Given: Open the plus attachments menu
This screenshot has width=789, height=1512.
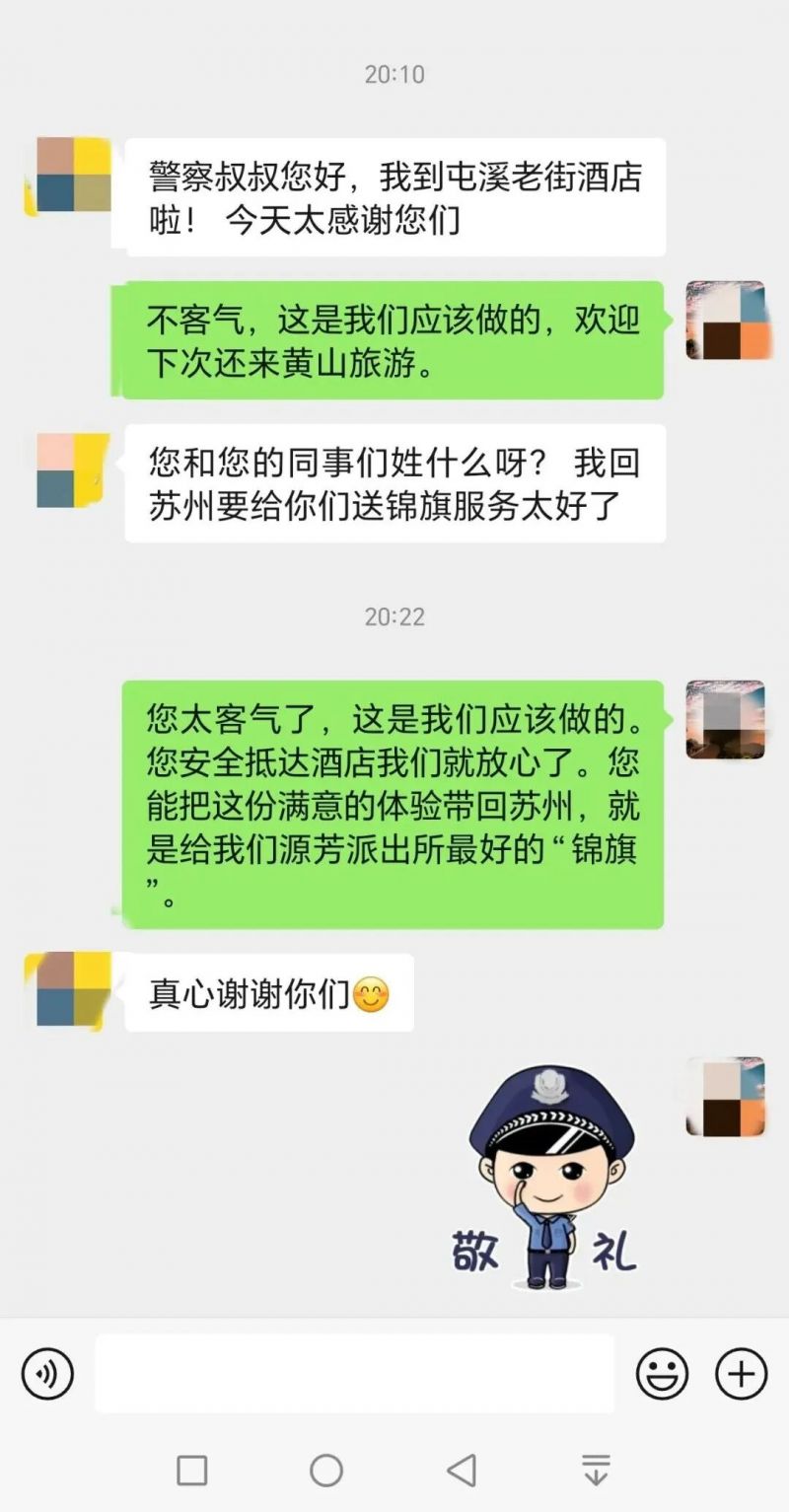Looking at the screenshot, I should [741, 1373].
